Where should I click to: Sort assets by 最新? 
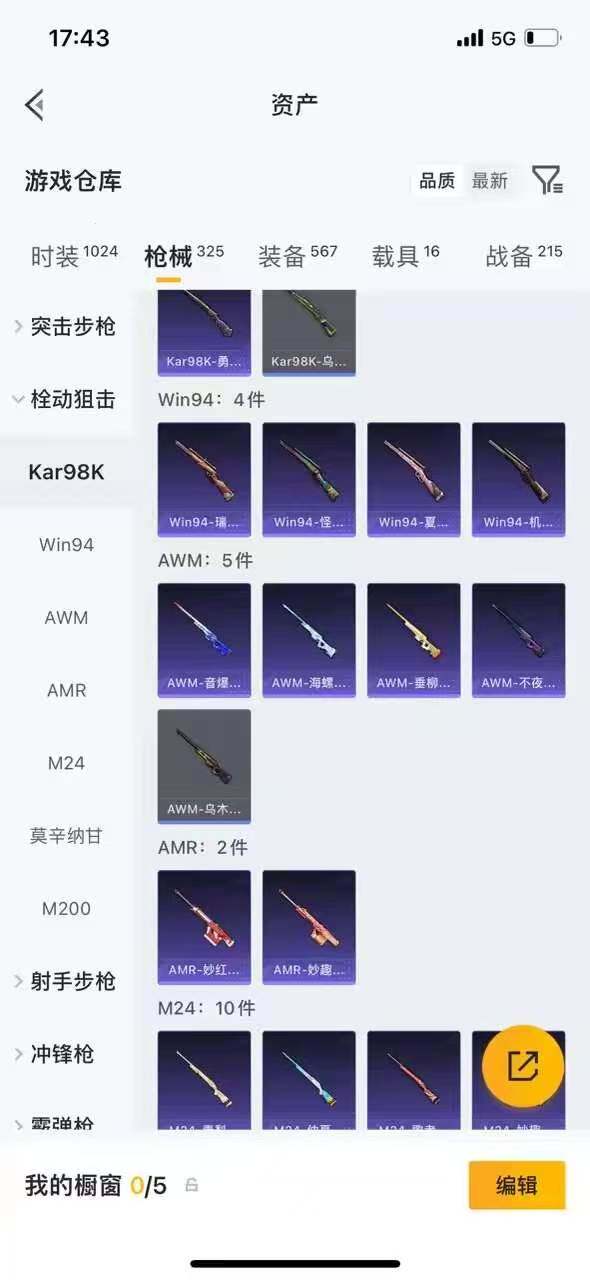tap(490, 181)
